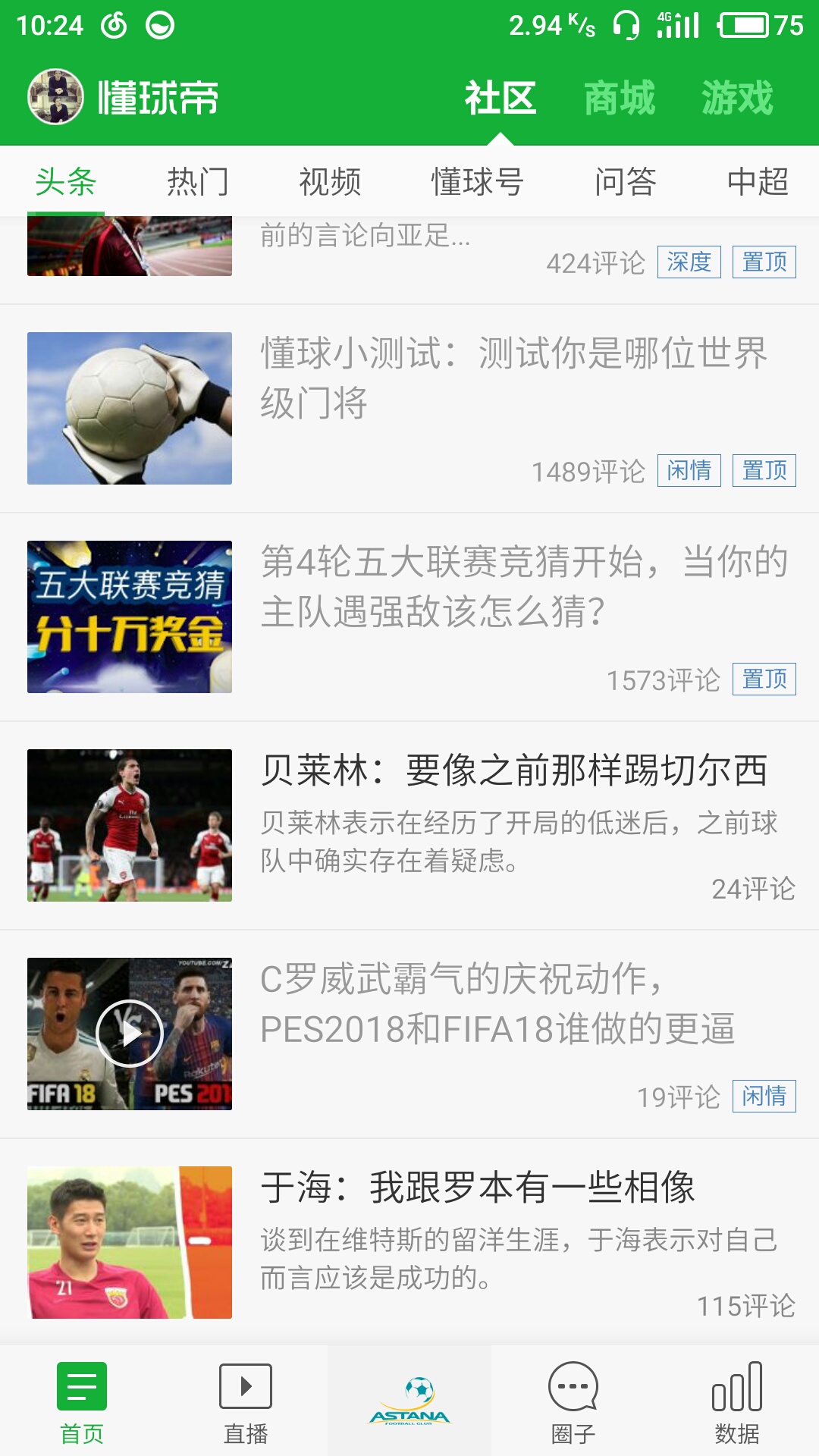Tap the user avatar in top left

point(55,97)
